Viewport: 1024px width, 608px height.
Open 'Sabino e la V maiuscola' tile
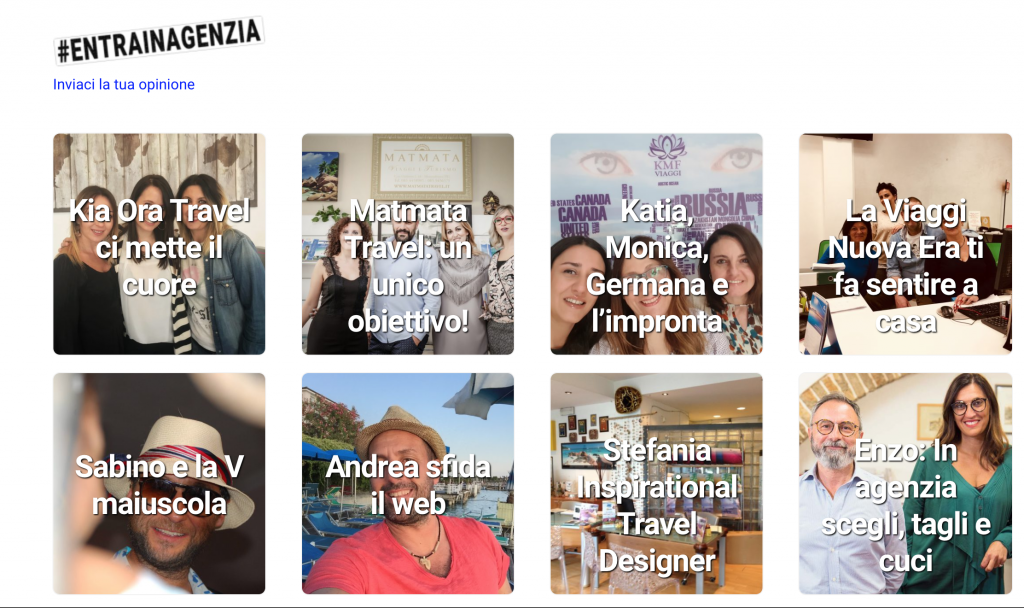click(x=159, y=484)
